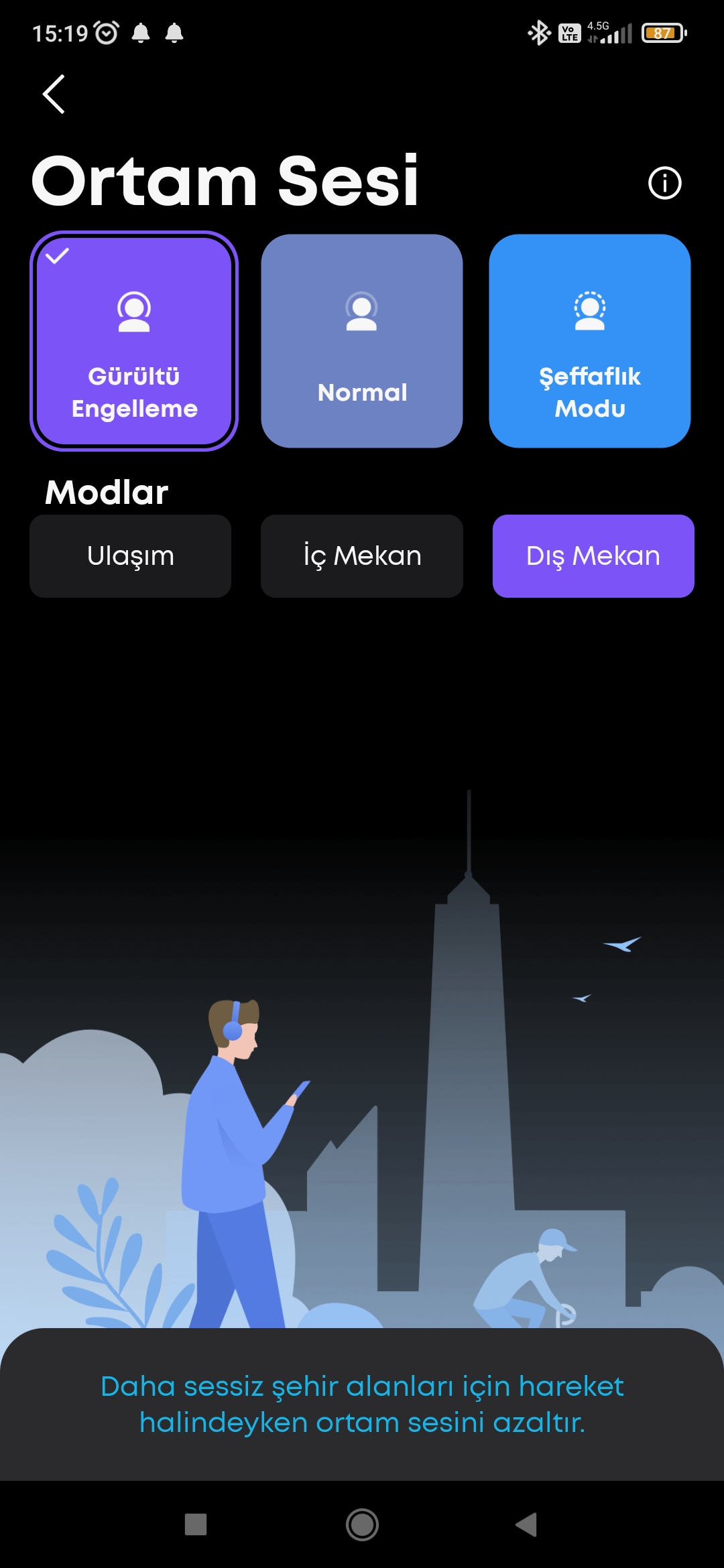
Task: Switch to Normal ambient sound
Action: pyautogui.click(x=362, y=341)
